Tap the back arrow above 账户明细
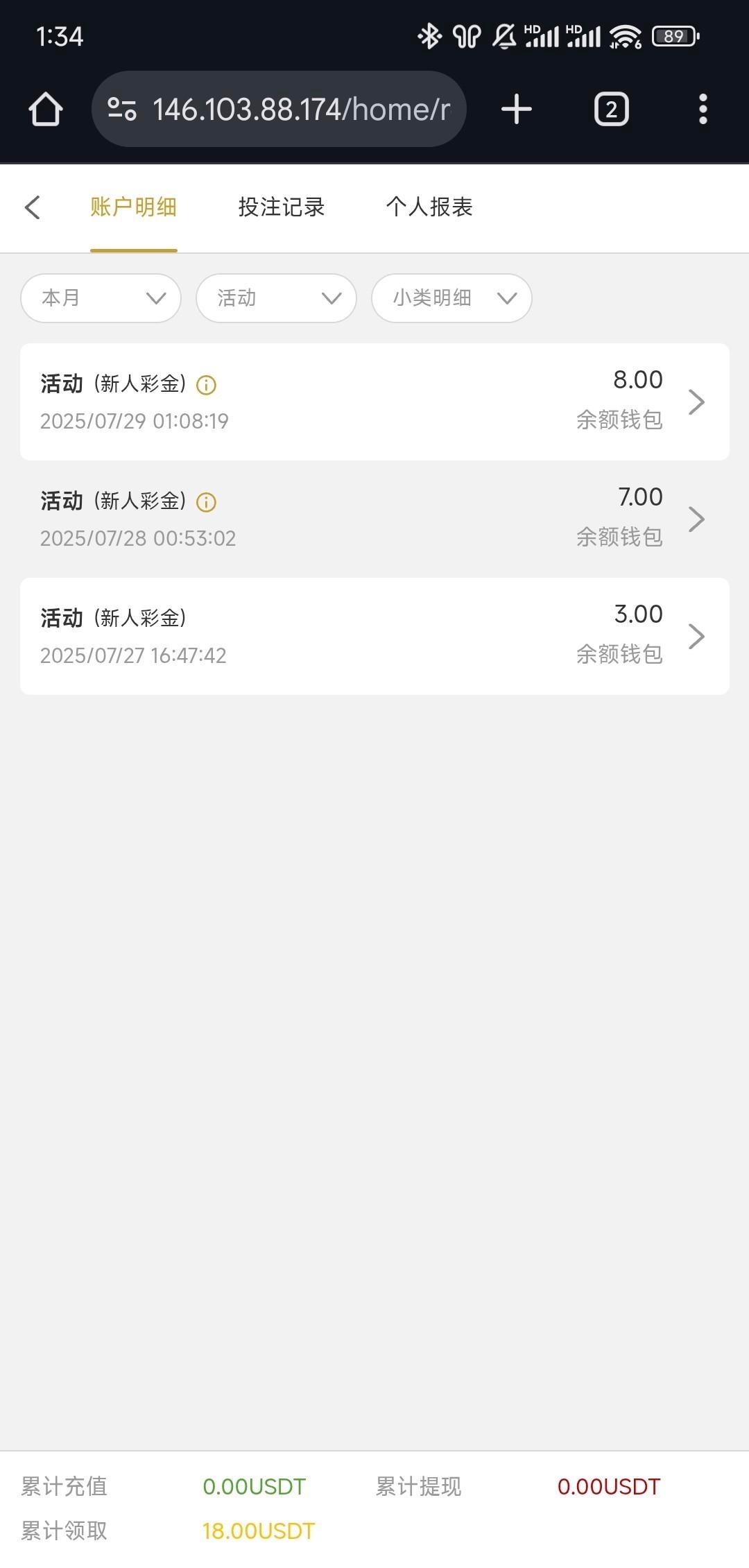This screenshot has height=1568, width=749. click(33, 207)
